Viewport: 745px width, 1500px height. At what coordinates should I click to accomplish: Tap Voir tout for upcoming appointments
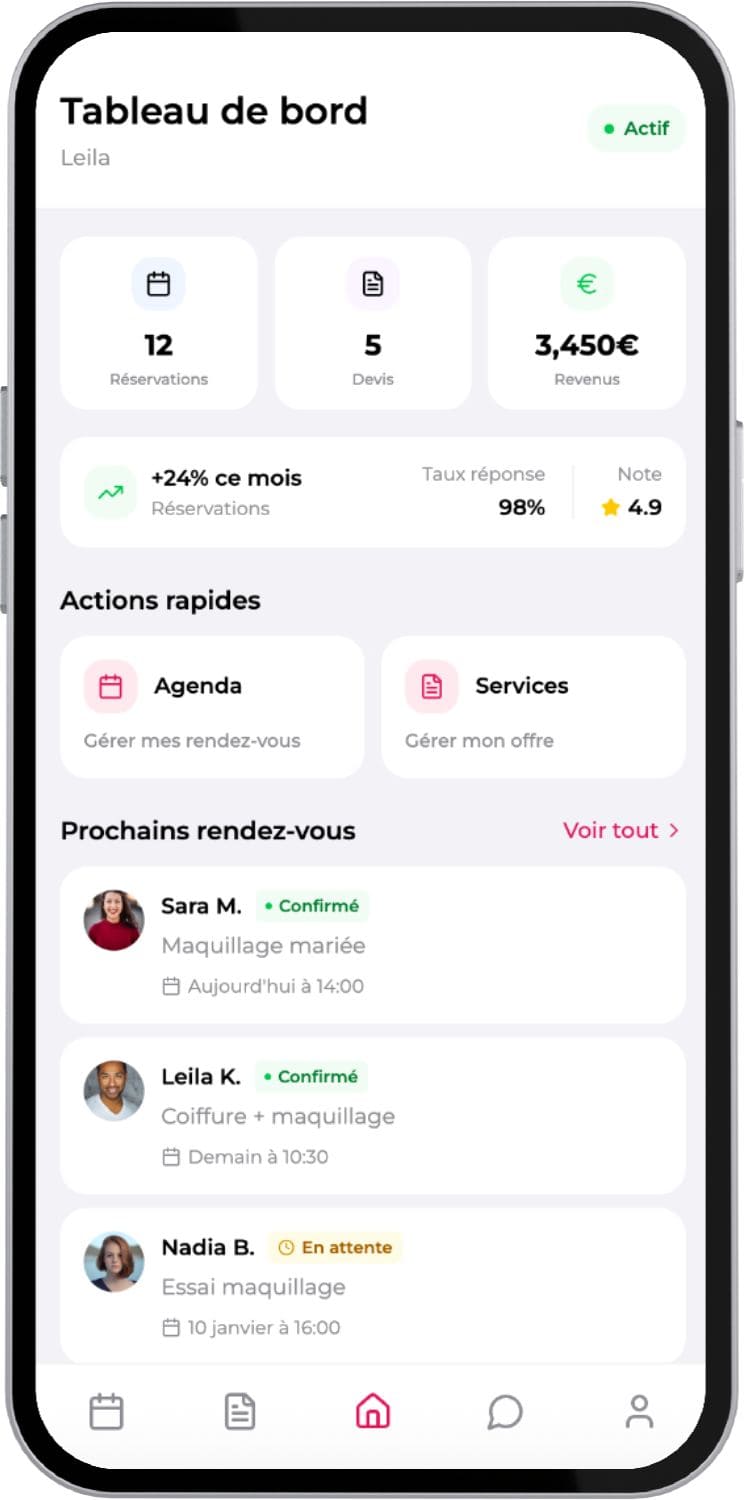pyautogui.click(x=620, y=830)
